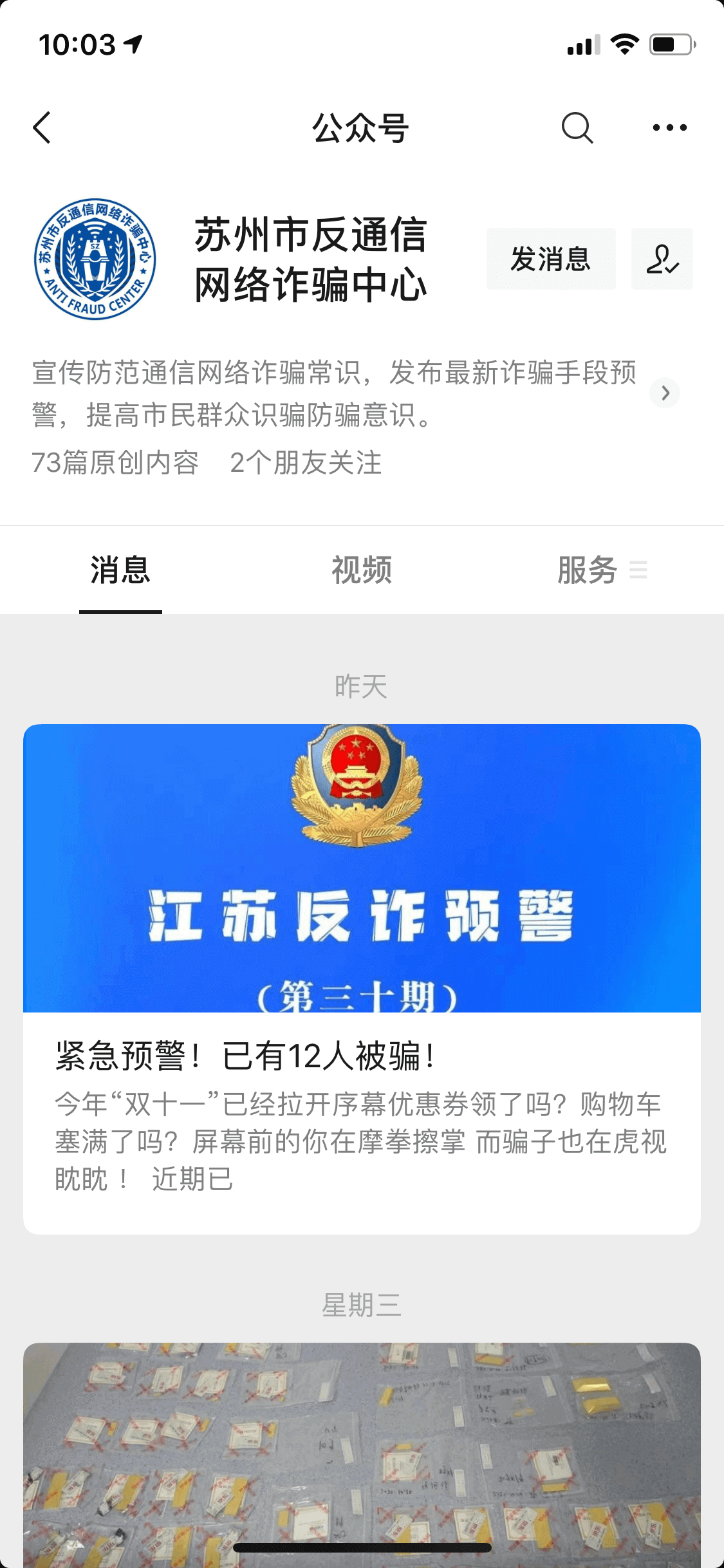The width and height of the screenshot is (724, 1568).
Task: Switch to the 消息 tab
Action: 120,570
